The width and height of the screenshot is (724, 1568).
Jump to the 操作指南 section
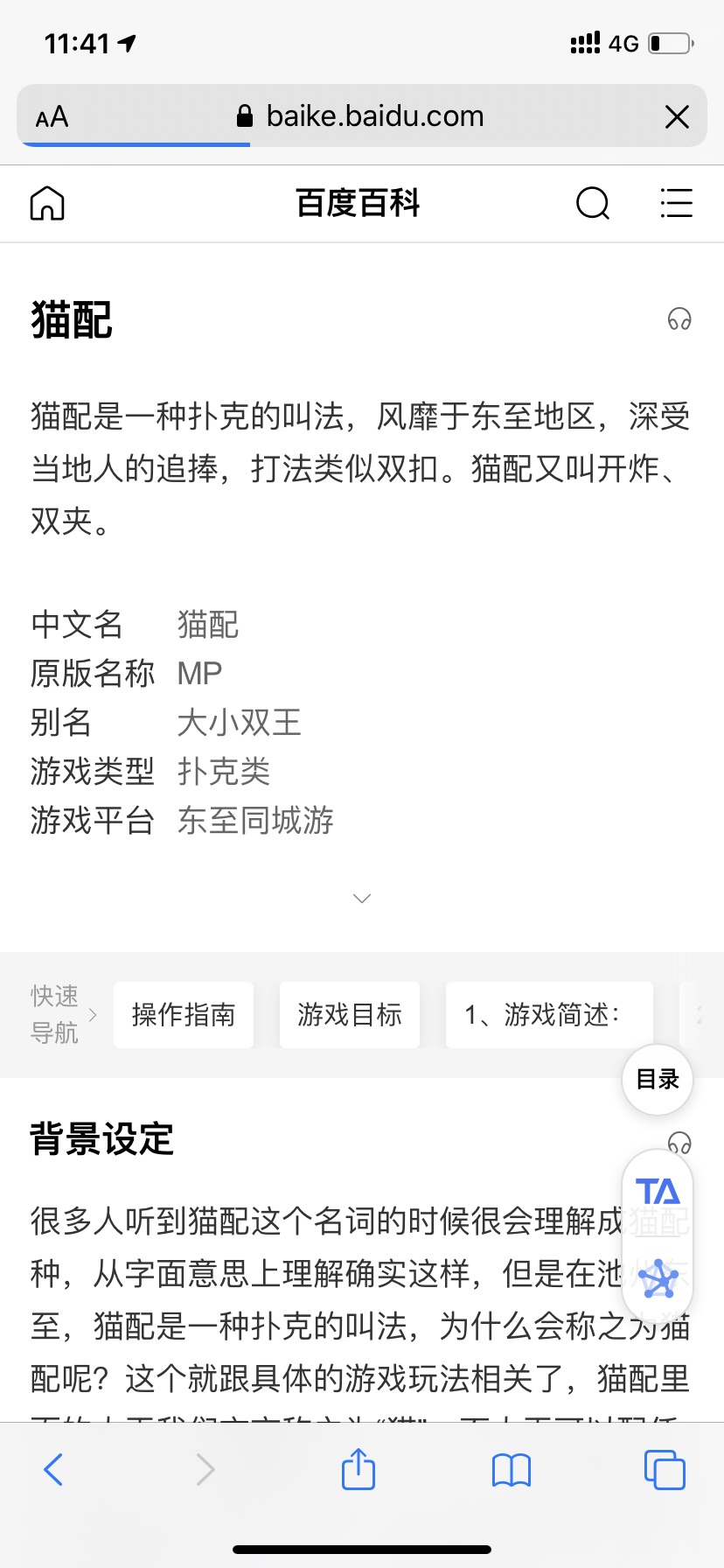184,1015
